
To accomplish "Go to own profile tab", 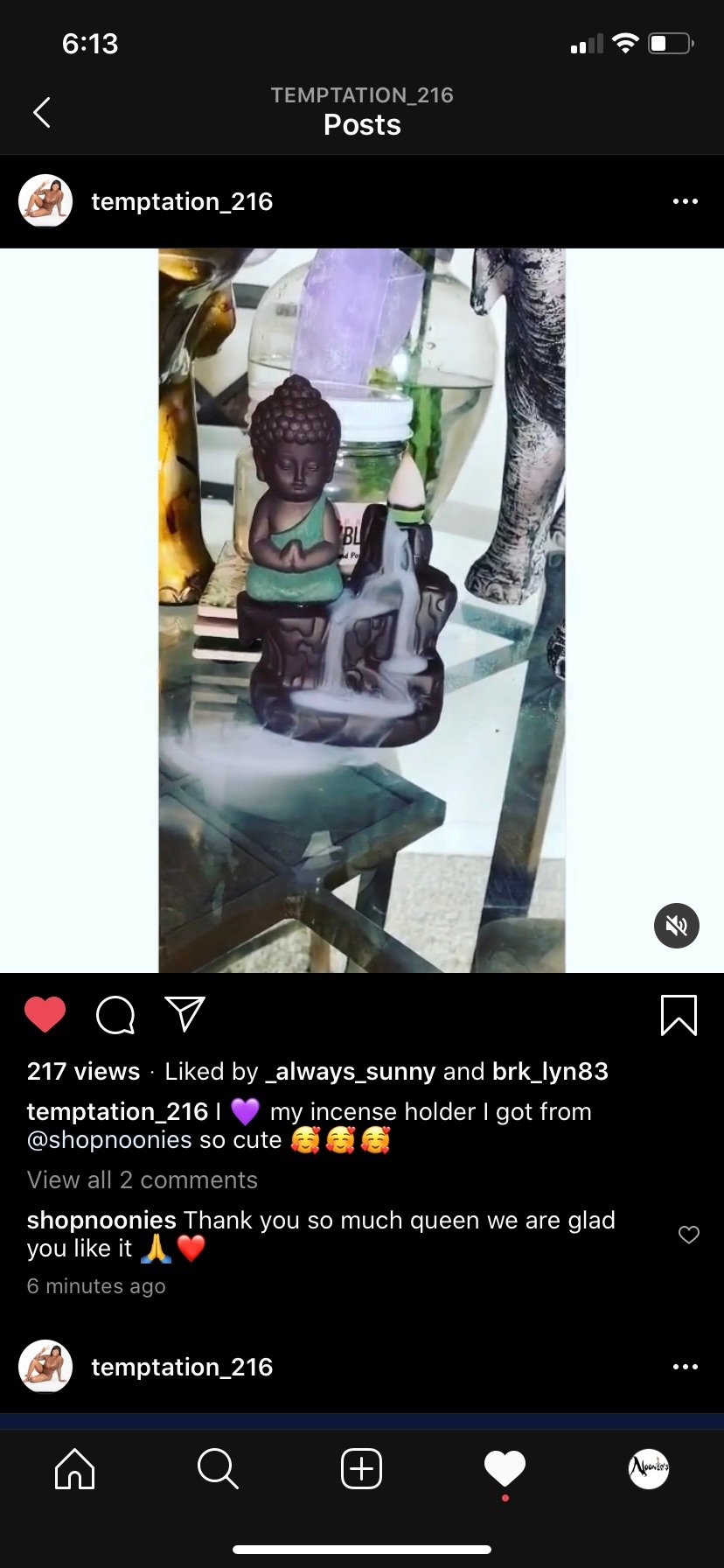I will coord(649,1468).
